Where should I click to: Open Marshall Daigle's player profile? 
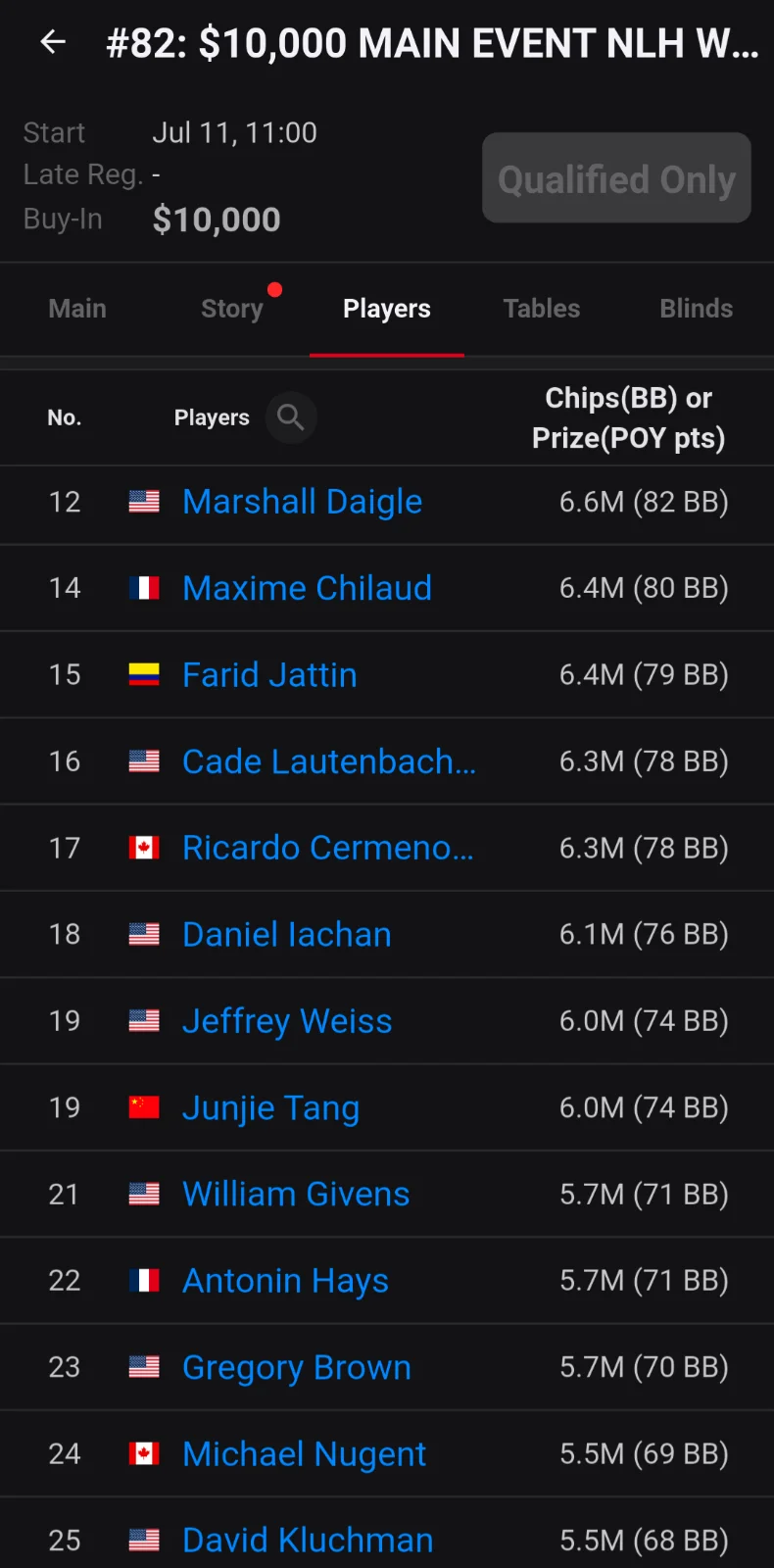[302, 502]
